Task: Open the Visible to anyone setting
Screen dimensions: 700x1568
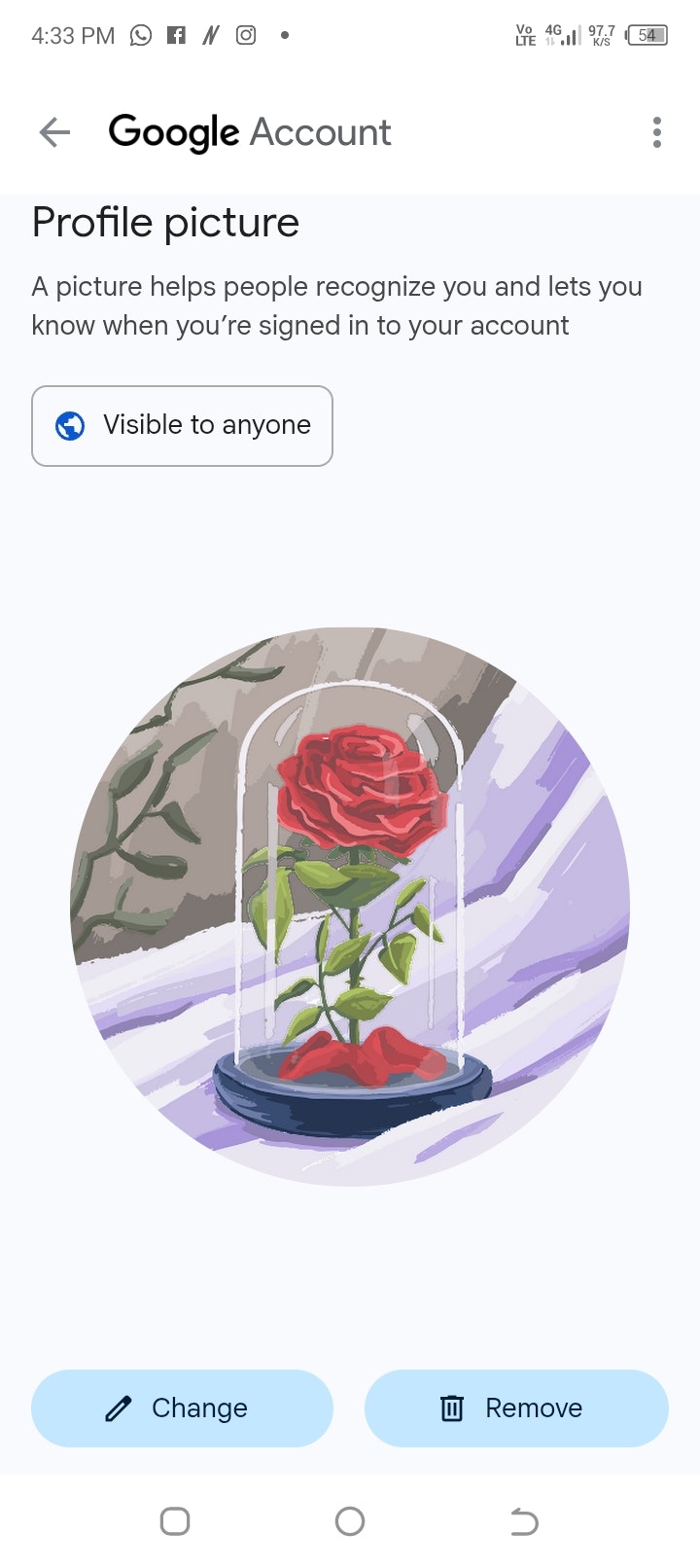Action: click(183, 426)
